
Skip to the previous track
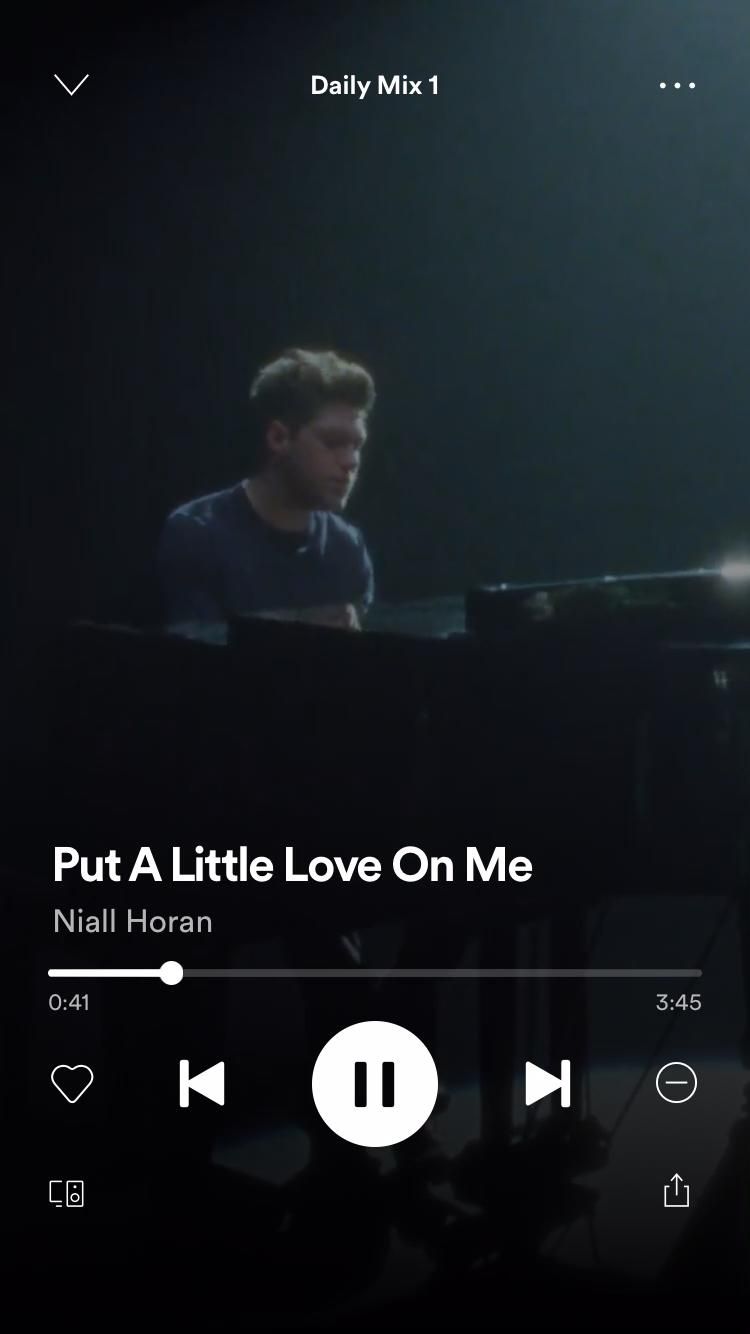(202, 1084)
